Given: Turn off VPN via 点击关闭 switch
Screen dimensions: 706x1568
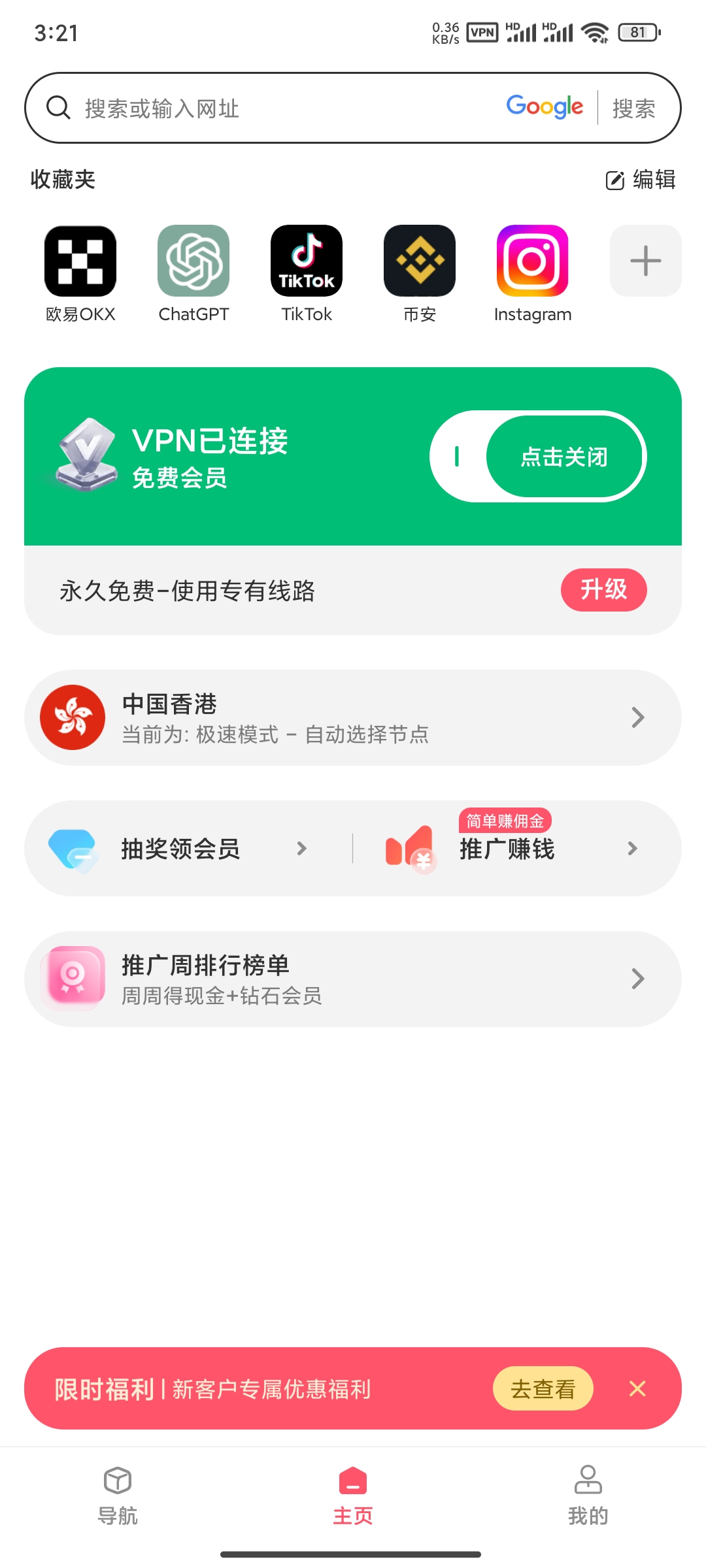Looking at the screenshot, I should pos(563,457).
